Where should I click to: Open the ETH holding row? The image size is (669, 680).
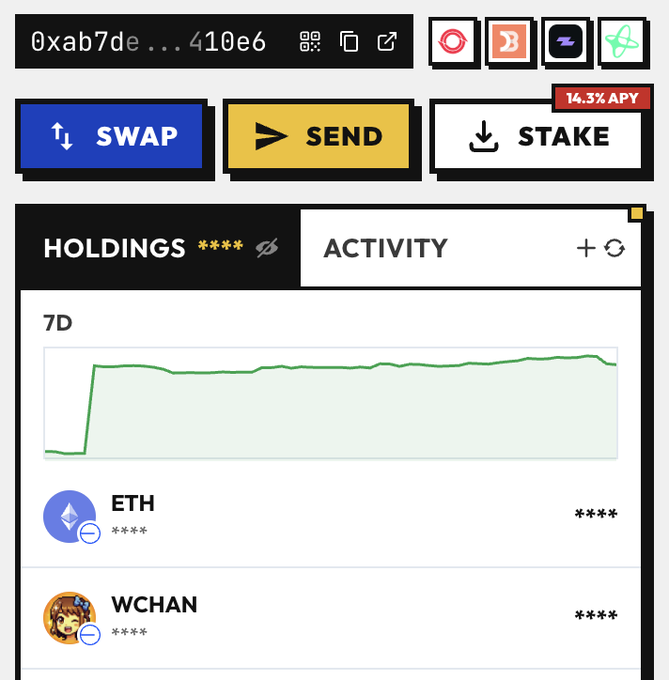click(330, 516)
